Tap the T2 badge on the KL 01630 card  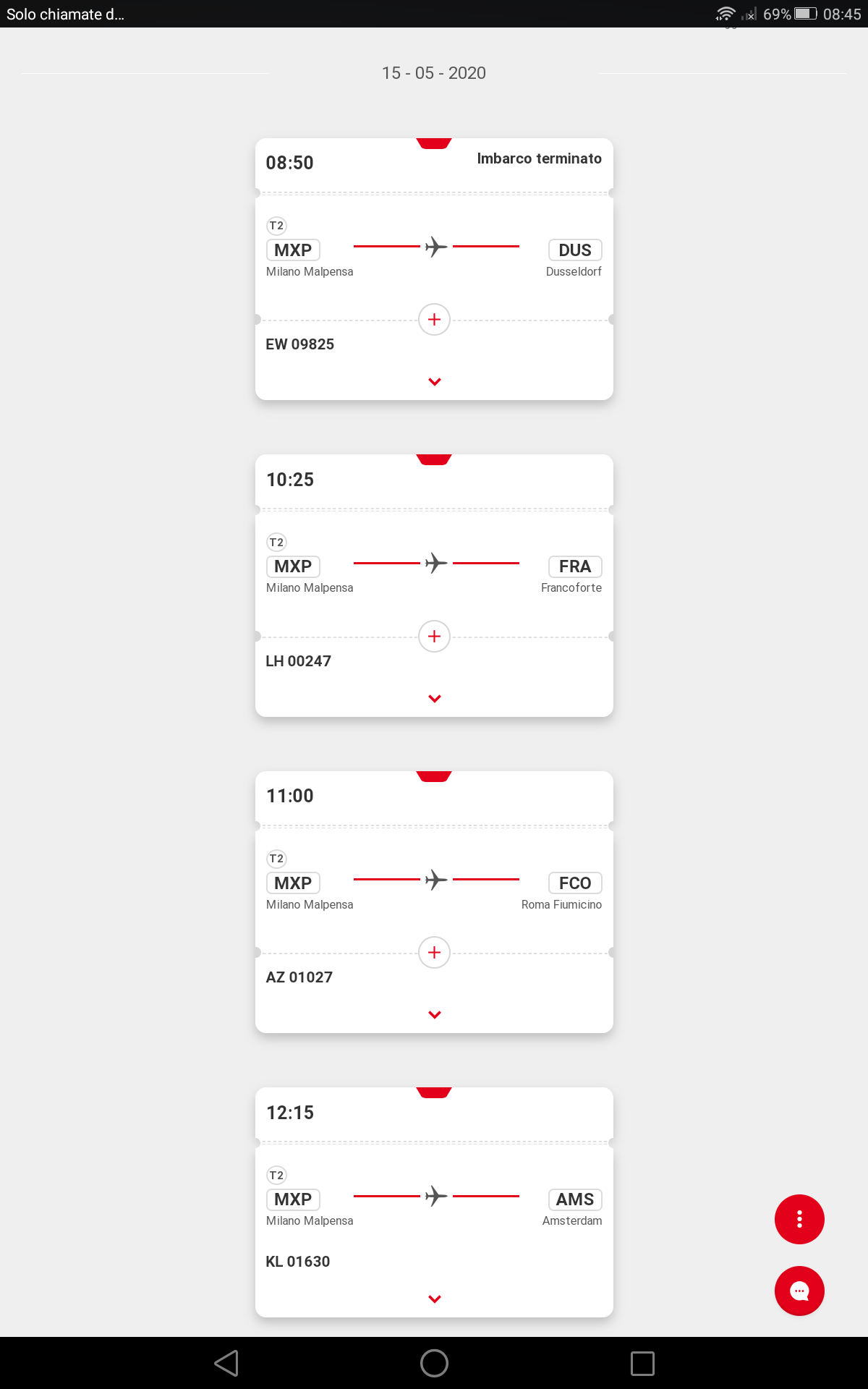click(277, 1175)
